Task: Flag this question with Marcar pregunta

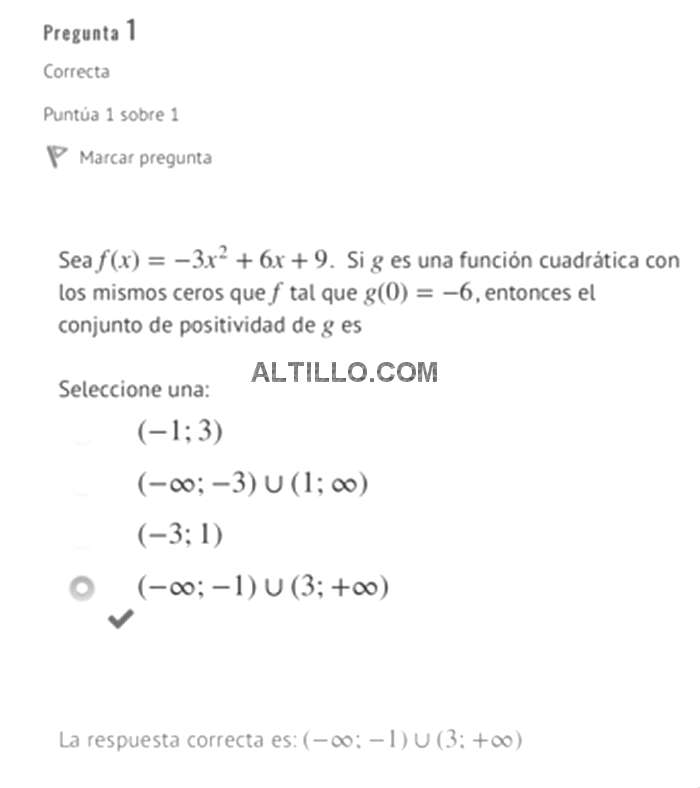Action: click(130, 157)
